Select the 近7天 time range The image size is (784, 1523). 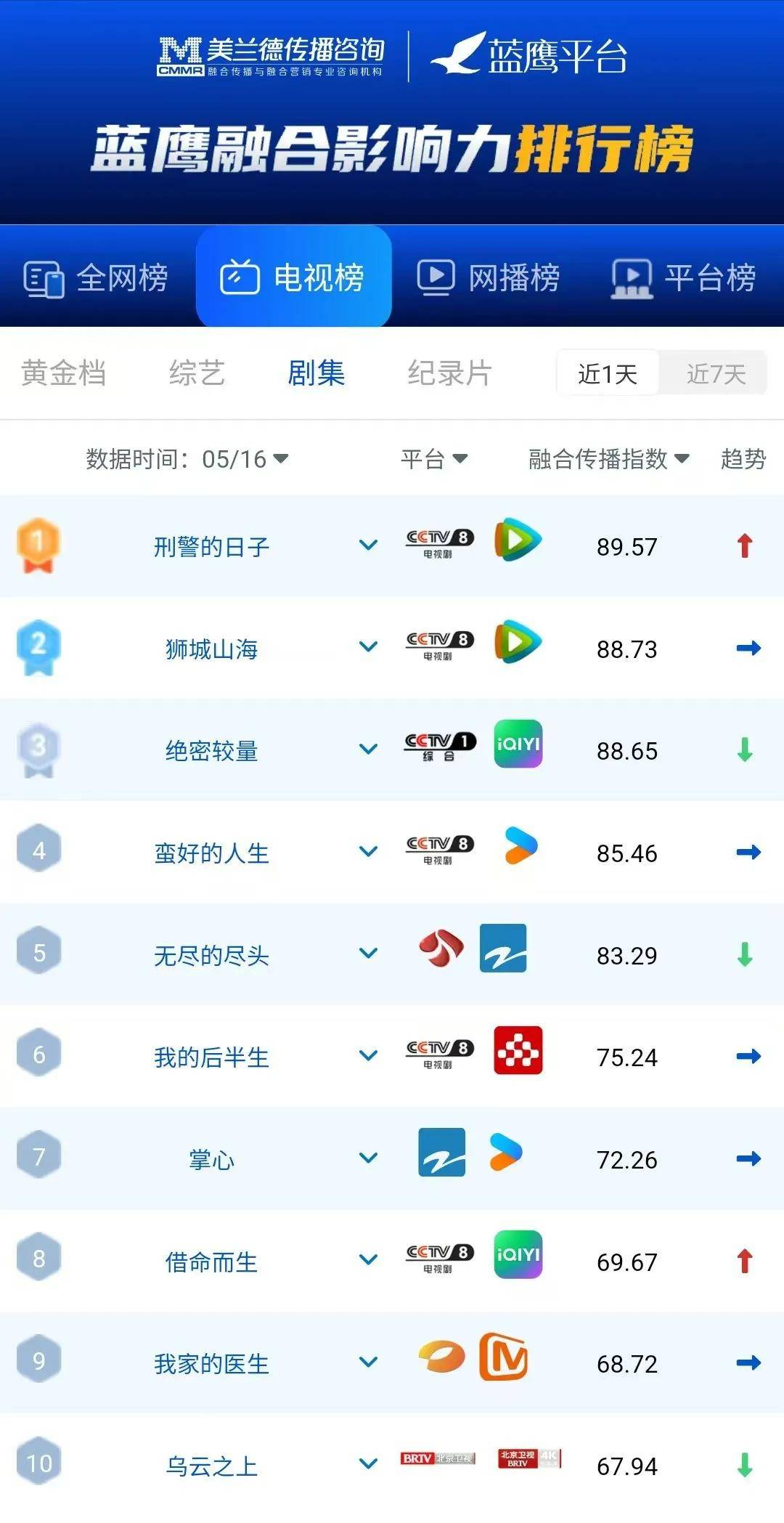click(x=716, y=374)
